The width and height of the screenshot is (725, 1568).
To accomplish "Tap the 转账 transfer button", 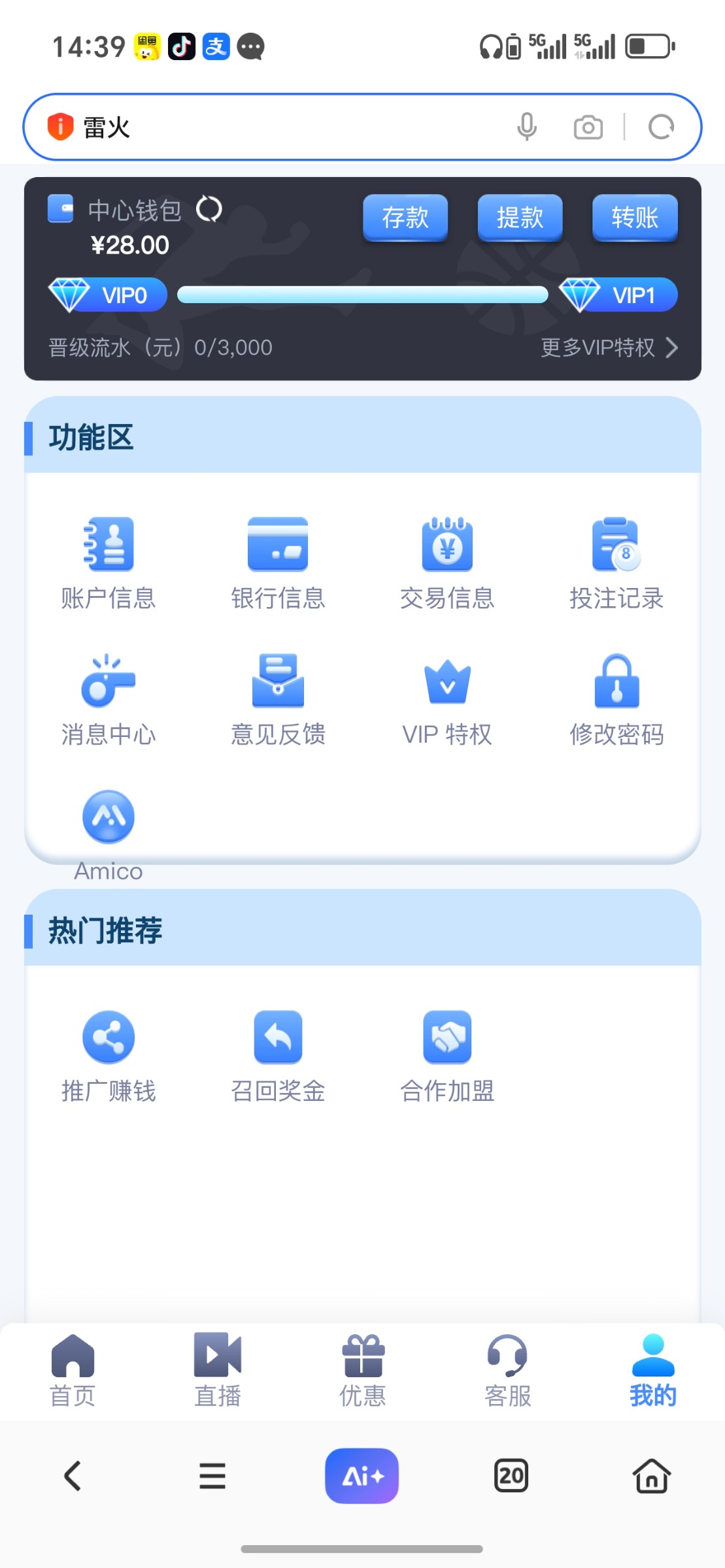I will click(x=634, y=218).
